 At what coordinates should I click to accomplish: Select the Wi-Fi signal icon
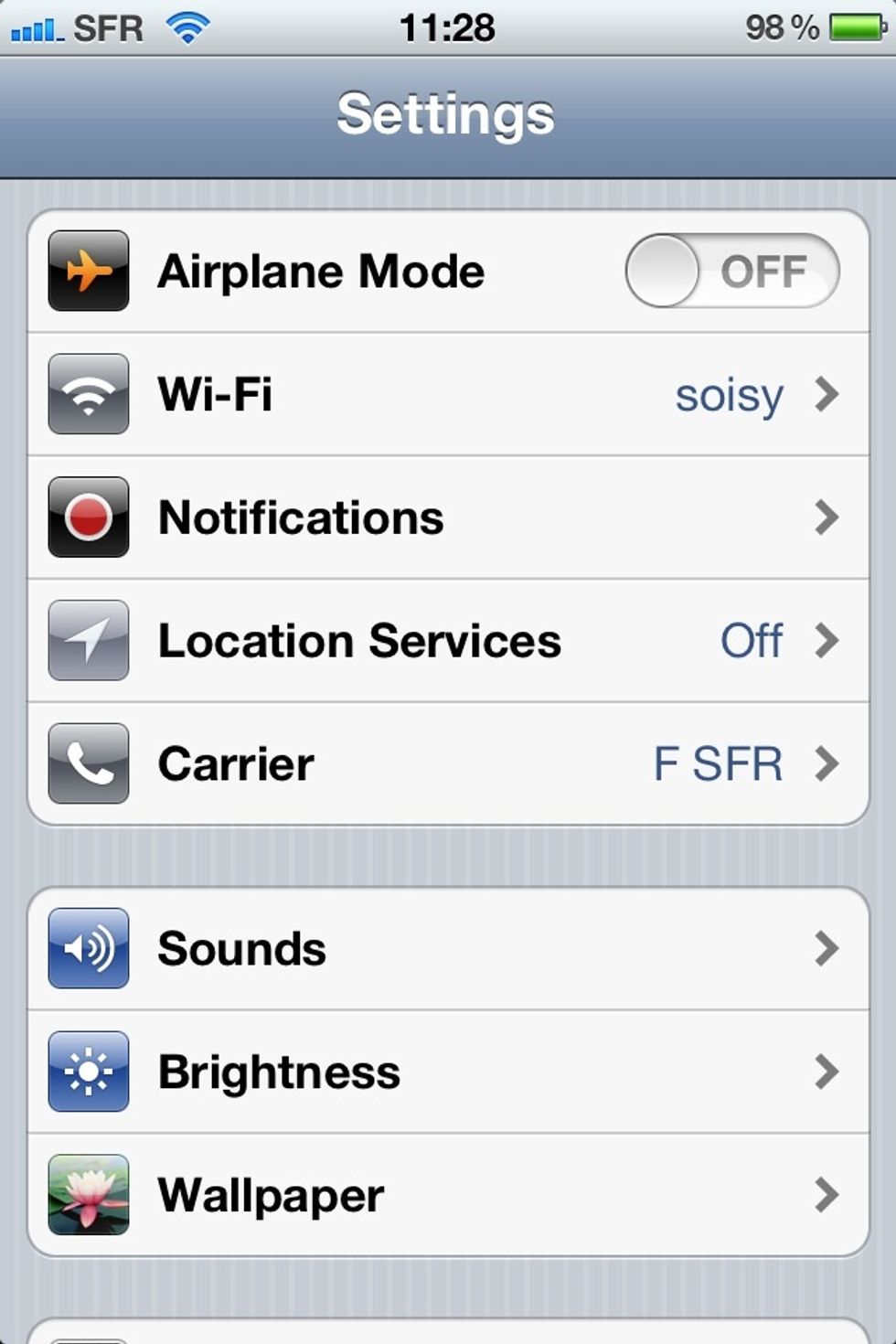pos(88,395)
